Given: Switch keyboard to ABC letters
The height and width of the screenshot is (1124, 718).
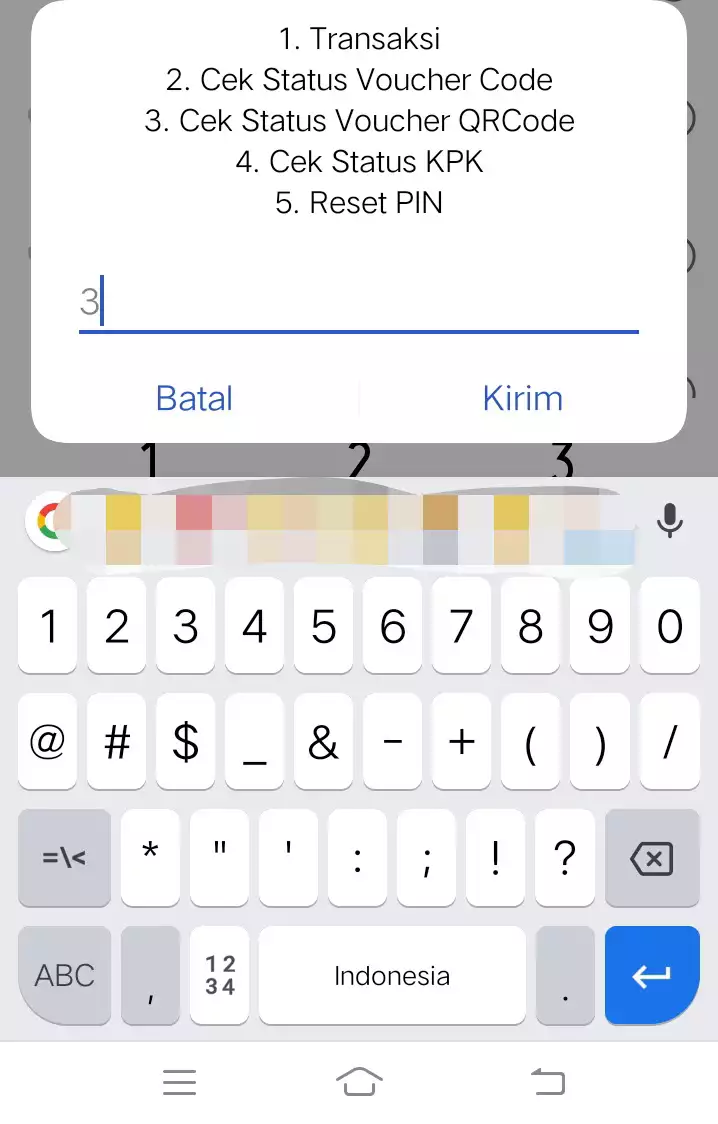Looking at the screenshot, I should [x=64, y=975].
